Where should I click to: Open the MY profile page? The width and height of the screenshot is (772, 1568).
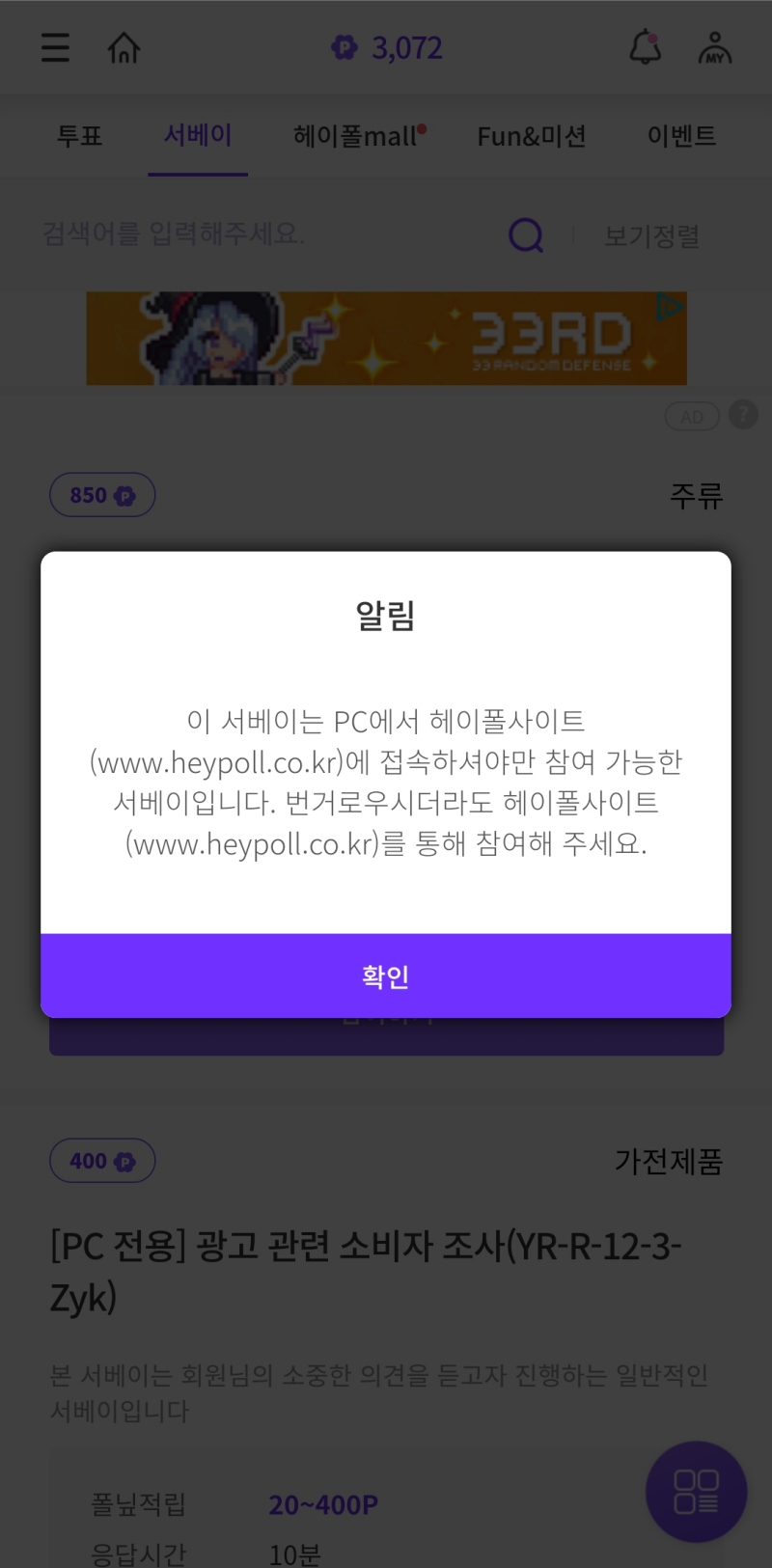tap(714, 48)
